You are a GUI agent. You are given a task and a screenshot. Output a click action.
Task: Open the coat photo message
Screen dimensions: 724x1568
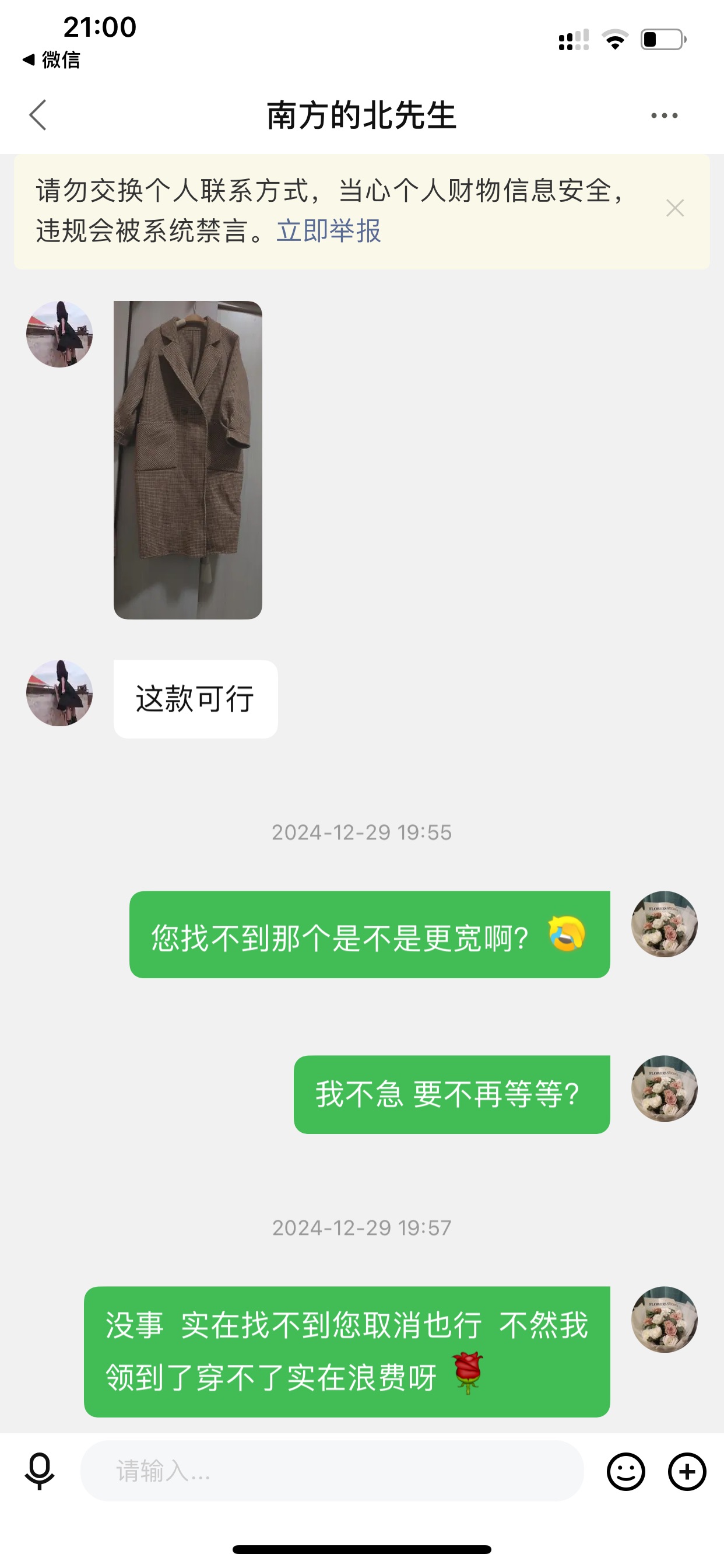(x=188, y=460)
